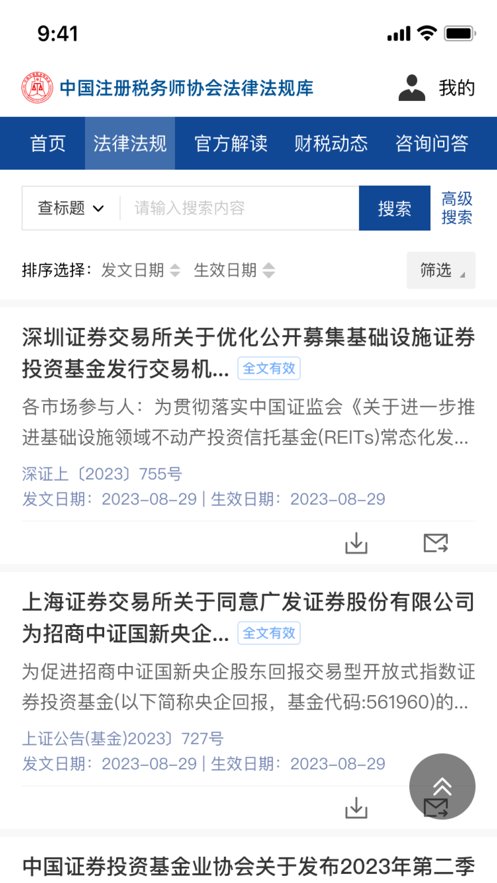This screenshot has height=883, width=497.
Task: Open the 财税动态 tab
Action: (x=331, y=143)
